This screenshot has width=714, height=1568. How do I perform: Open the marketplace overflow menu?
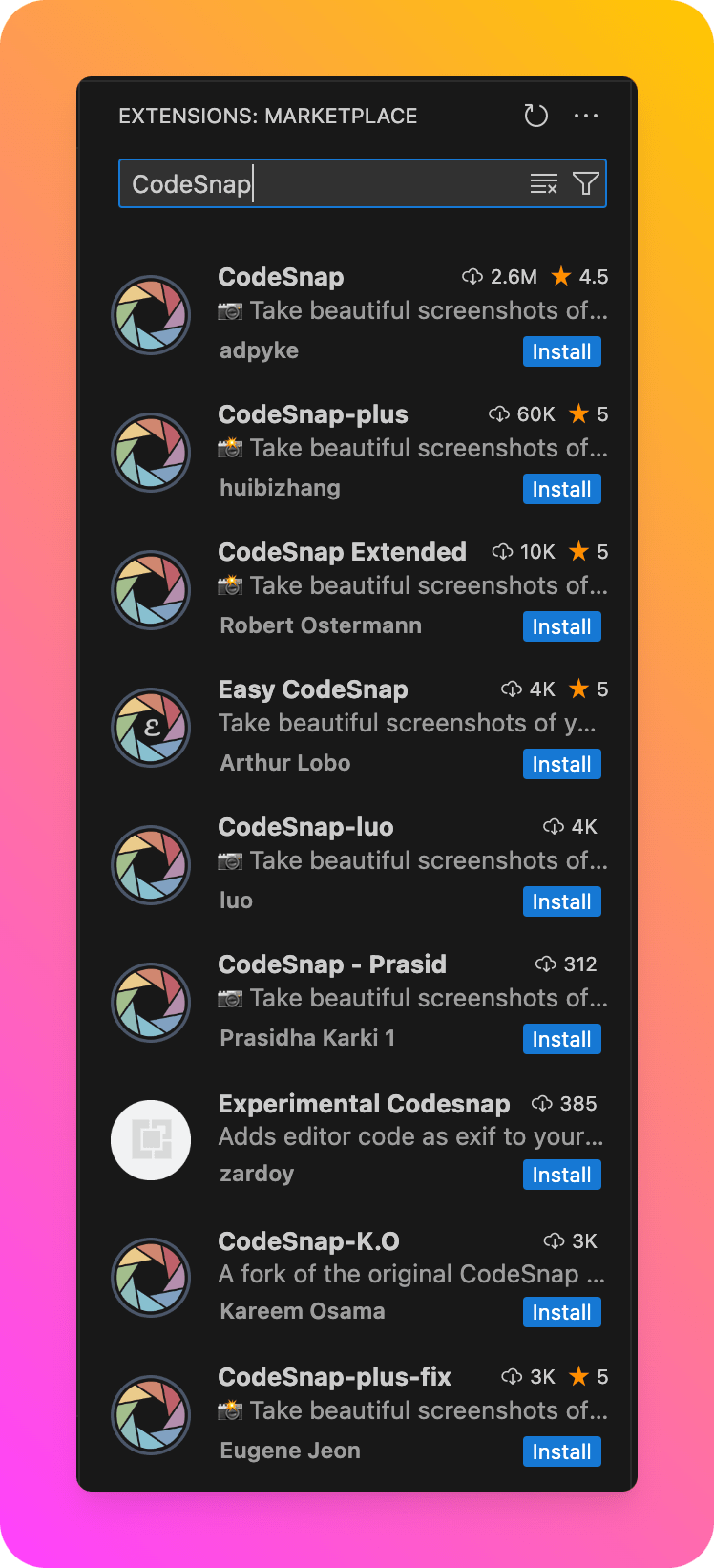tap(586, 116)
